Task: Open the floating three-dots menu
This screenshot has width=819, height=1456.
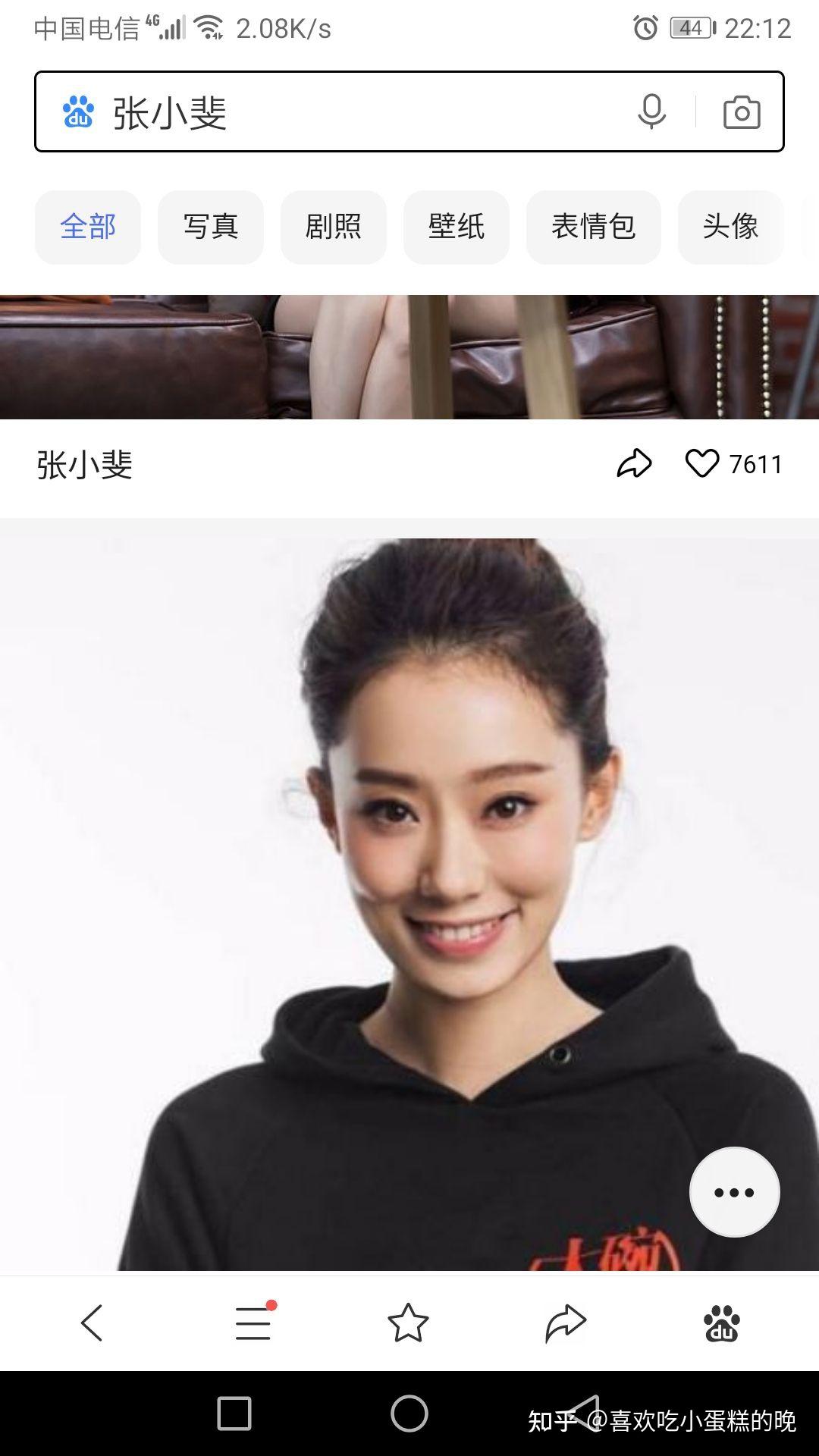Action: click(x=734, y=1192)
